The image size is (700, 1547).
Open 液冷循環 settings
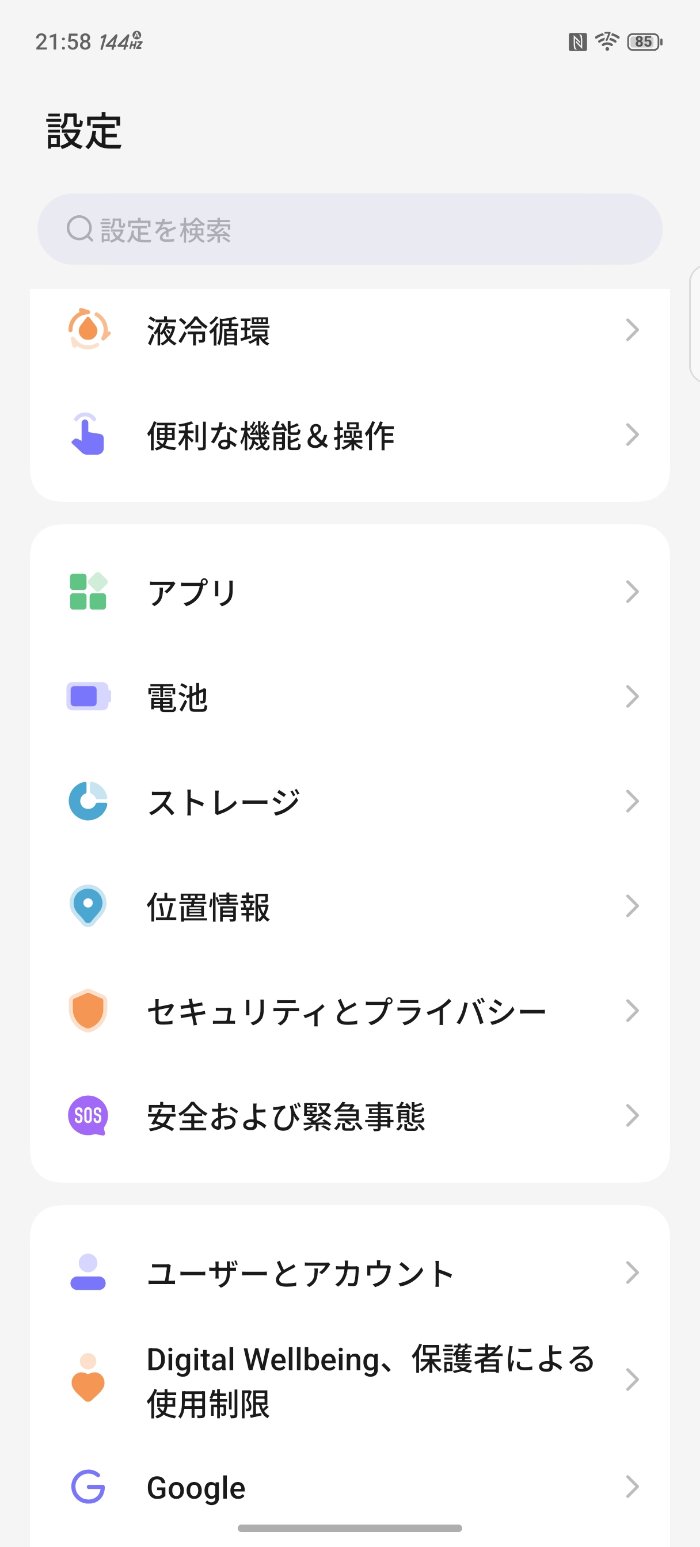tap(350, 330)
